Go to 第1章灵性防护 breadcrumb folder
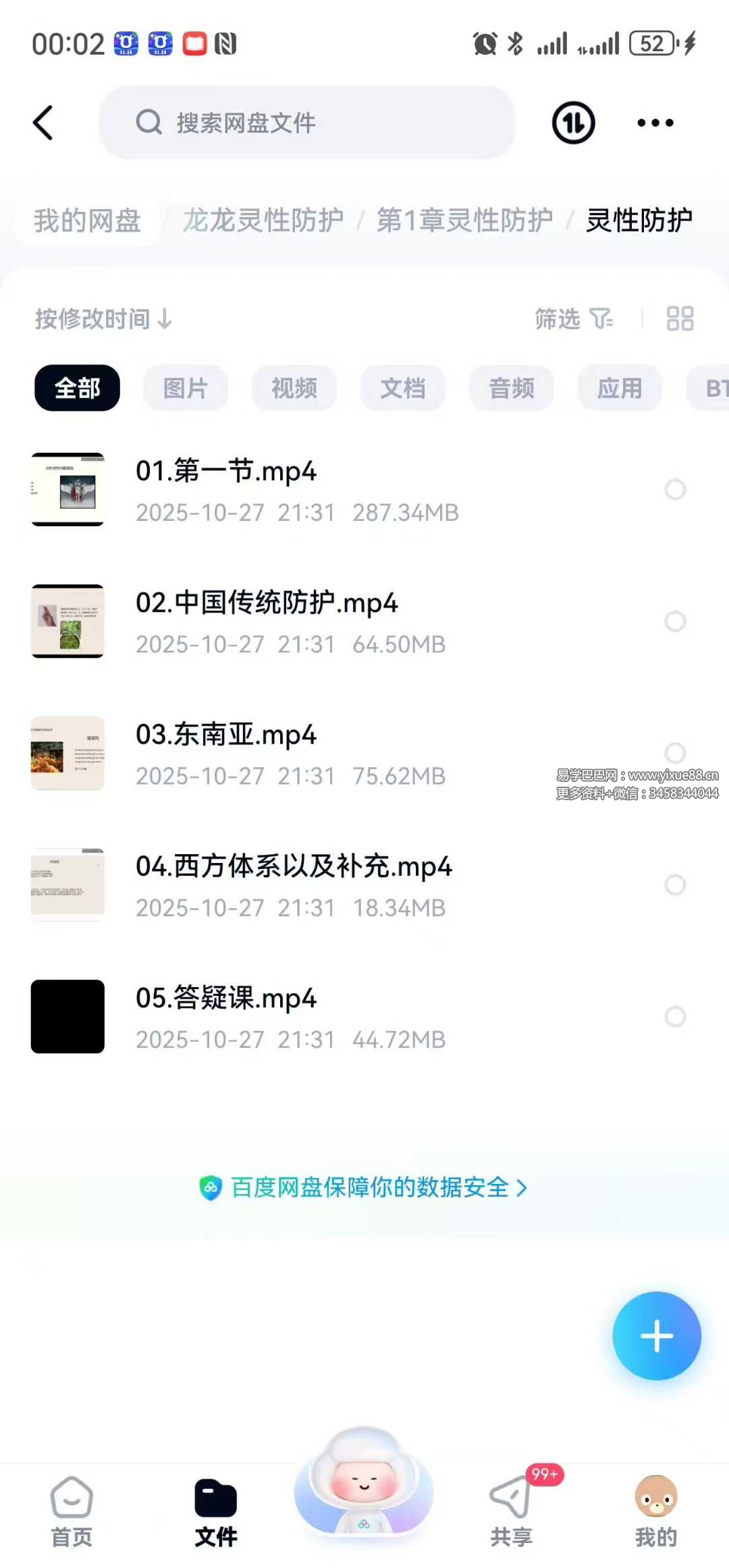 pos(464,221)
